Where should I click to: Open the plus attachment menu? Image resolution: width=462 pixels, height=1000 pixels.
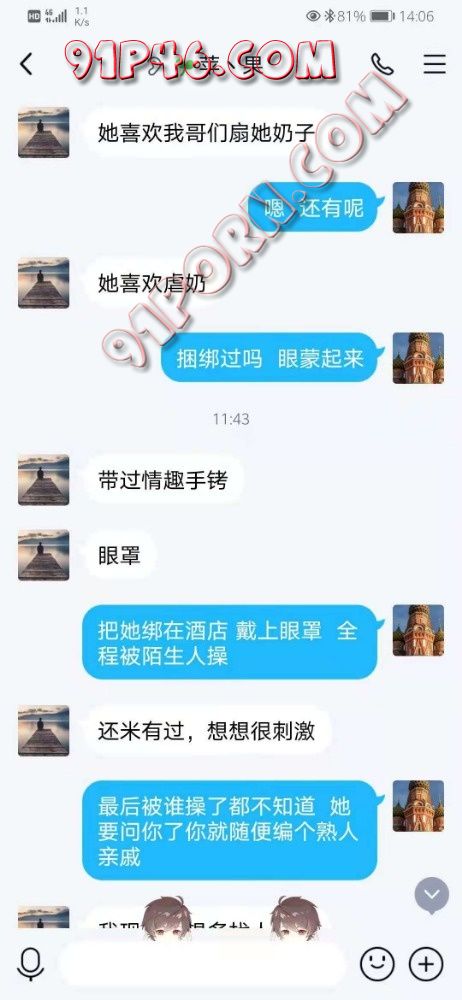click(426, 963)
